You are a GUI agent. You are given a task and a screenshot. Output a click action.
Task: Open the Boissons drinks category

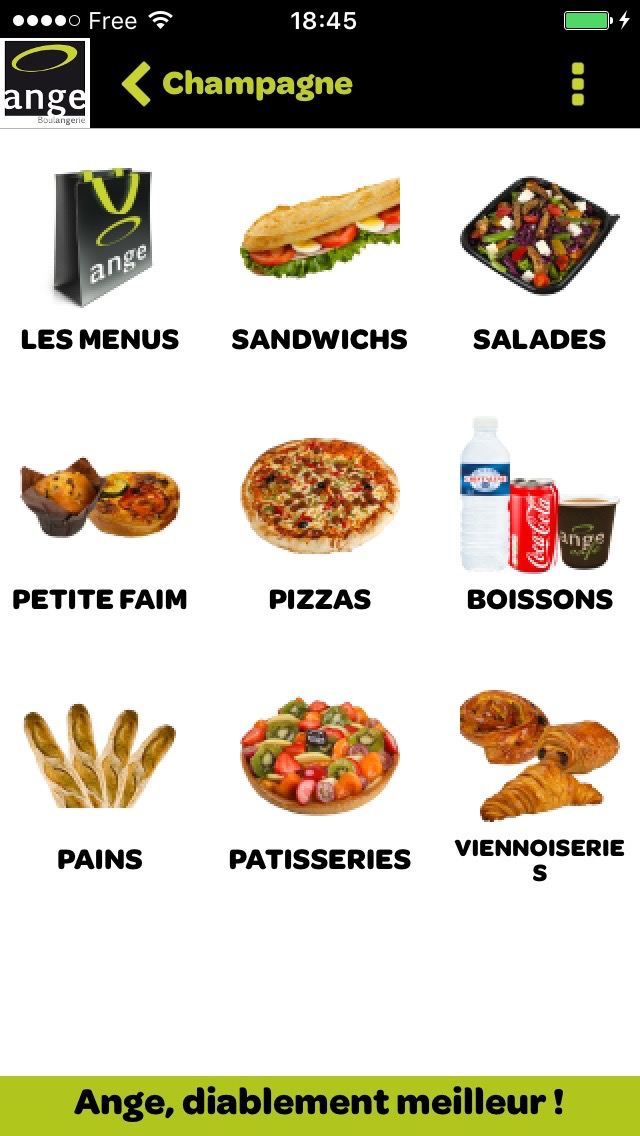tap(539, 516)
